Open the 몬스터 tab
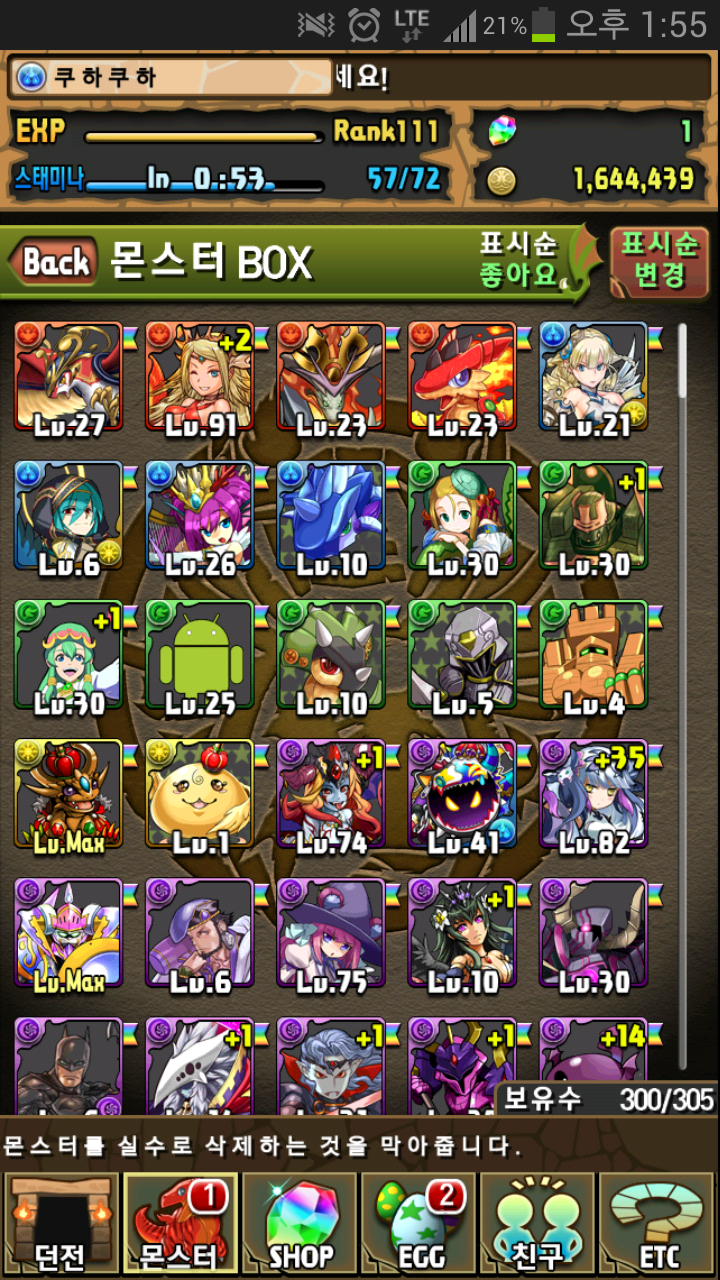Image resolution: width=720 pixels, height=1280 pixels. [180, 1225]
